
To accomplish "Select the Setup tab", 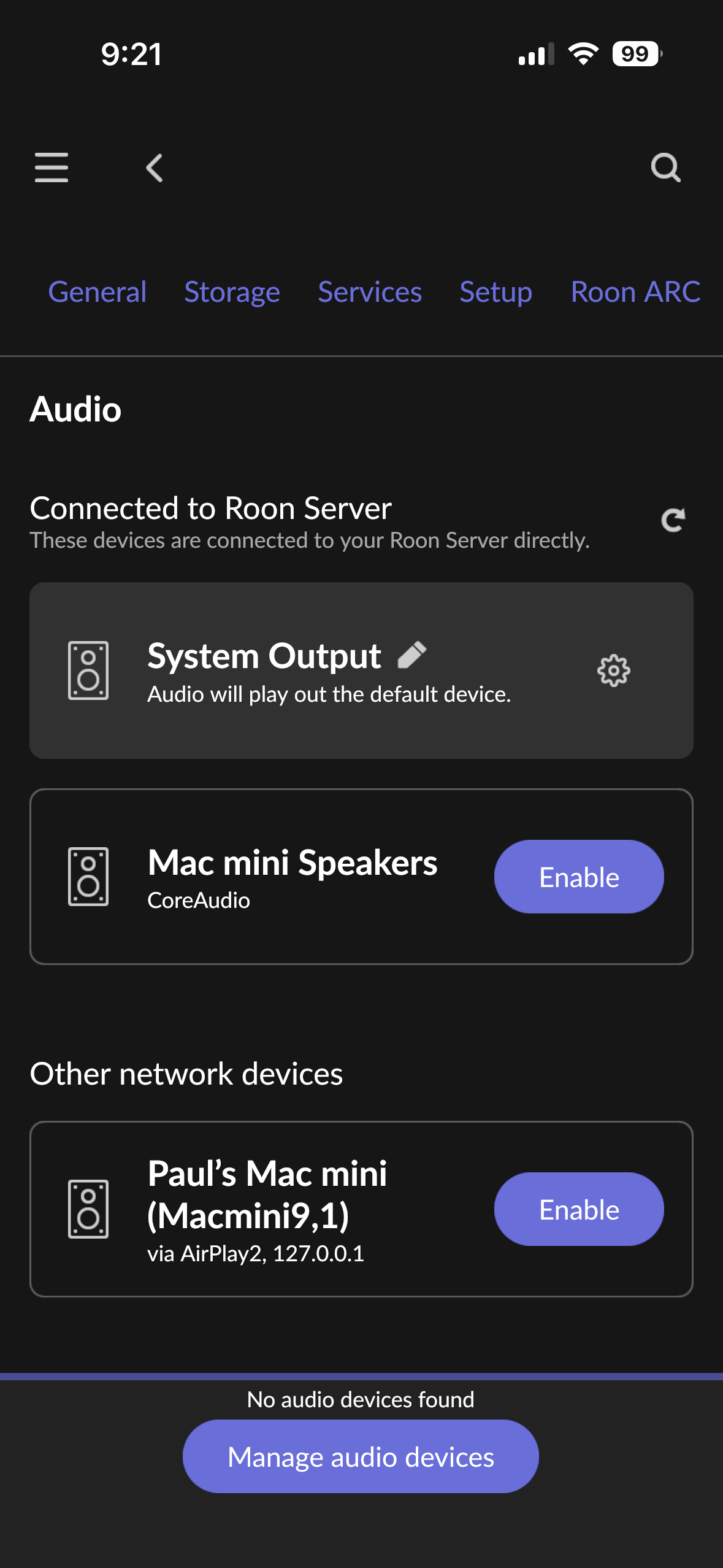I will (x=496, y=292).
